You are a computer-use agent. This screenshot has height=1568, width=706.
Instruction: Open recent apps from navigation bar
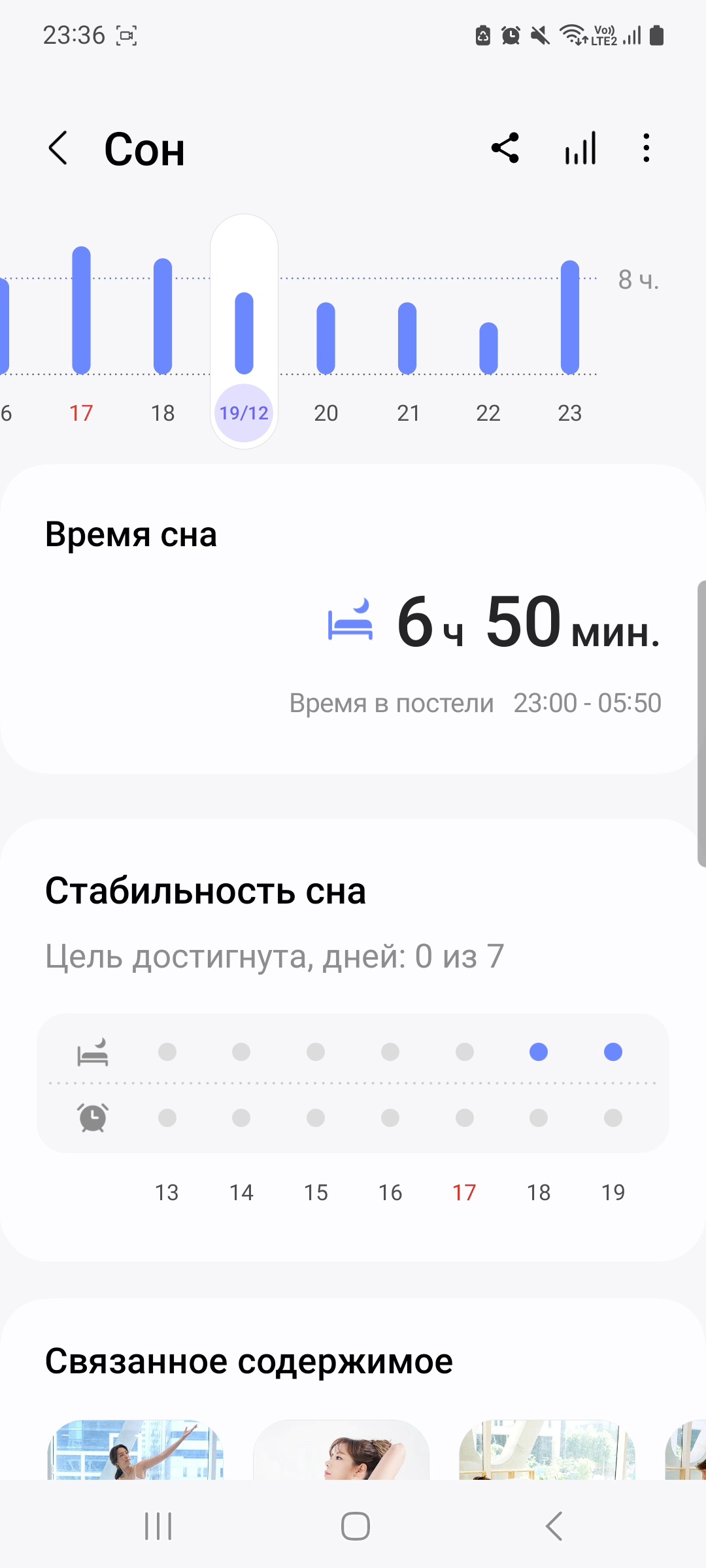coord(158,1526)
